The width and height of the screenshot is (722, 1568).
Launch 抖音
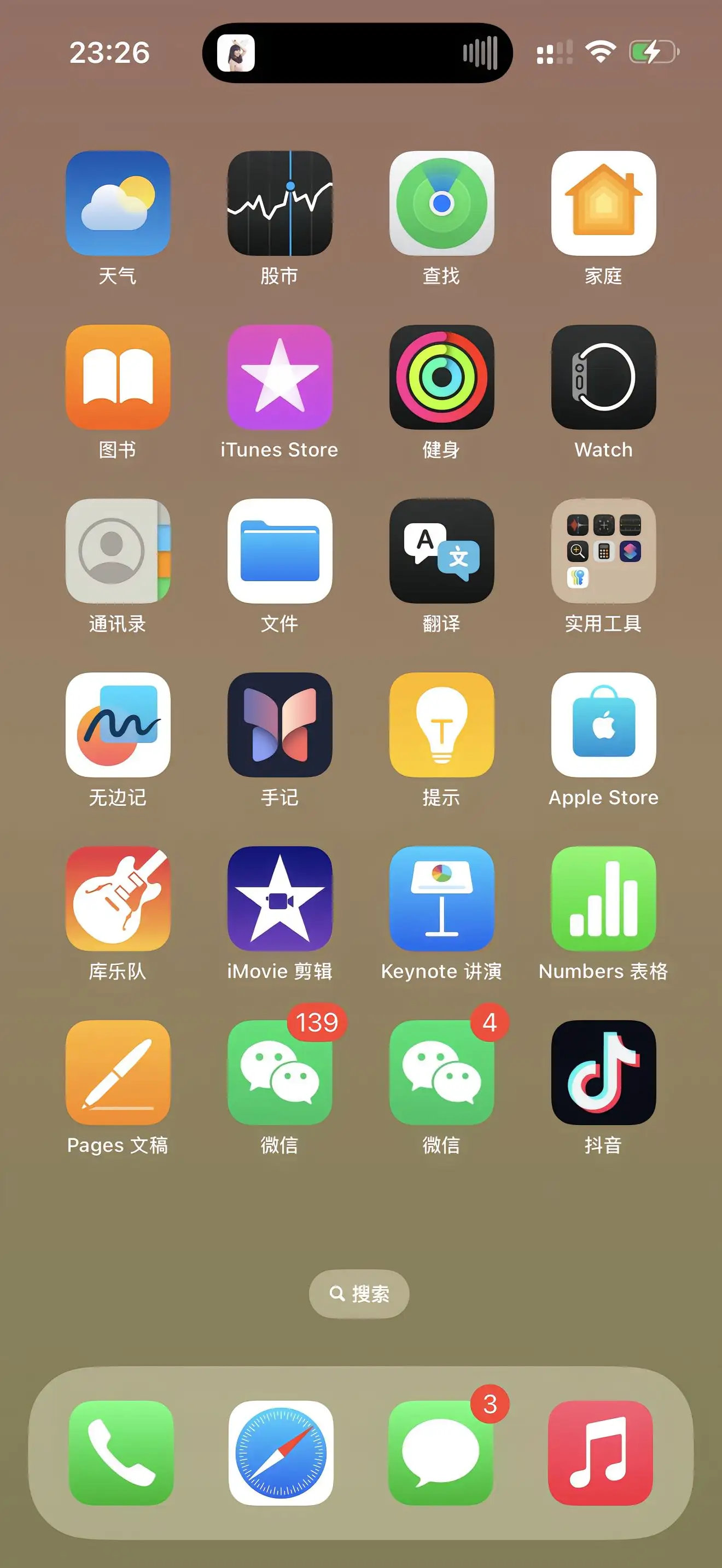click(x=603, y=1073)
